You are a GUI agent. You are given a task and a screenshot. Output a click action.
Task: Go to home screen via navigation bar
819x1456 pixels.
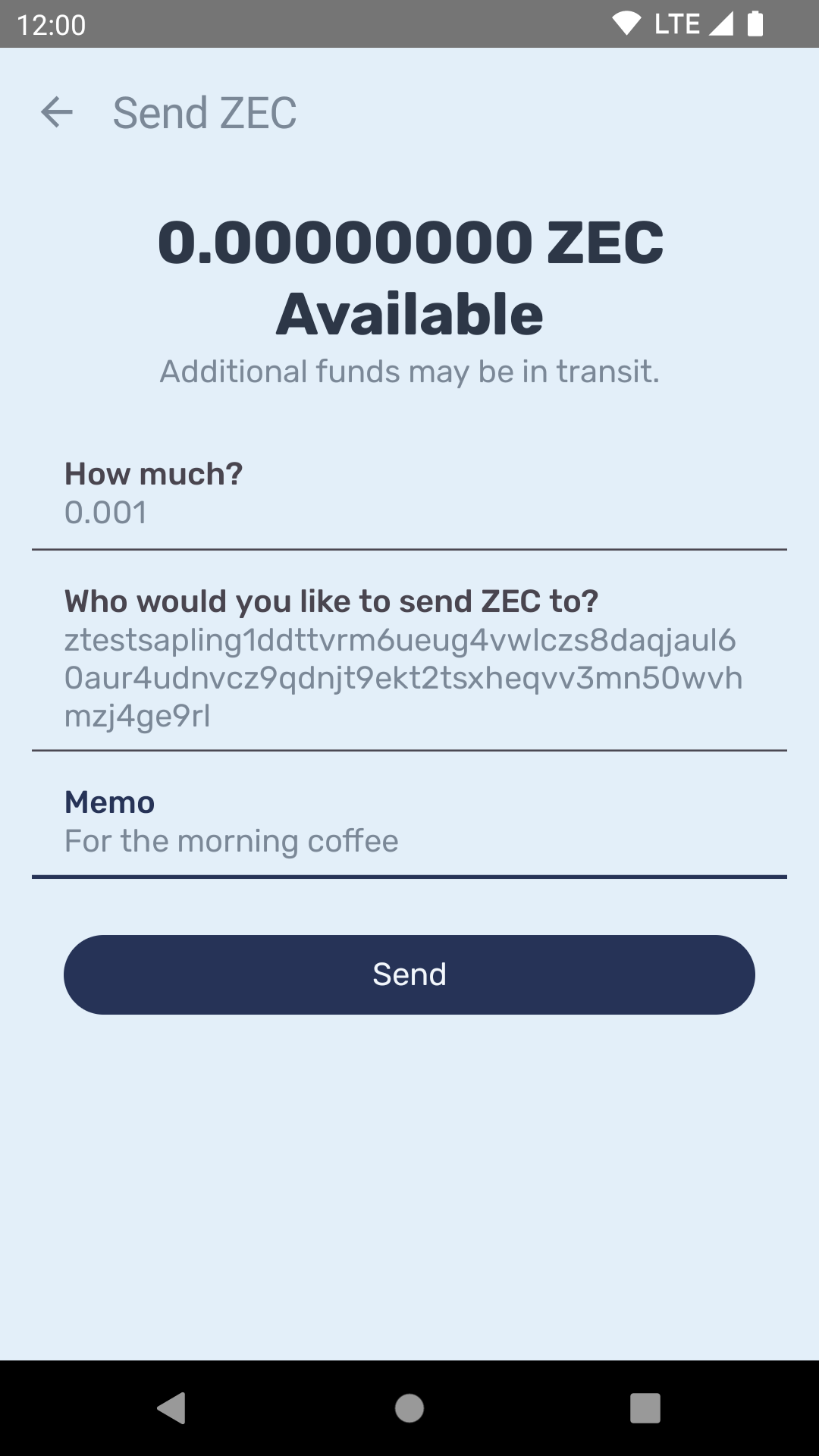pos(409,1408)
